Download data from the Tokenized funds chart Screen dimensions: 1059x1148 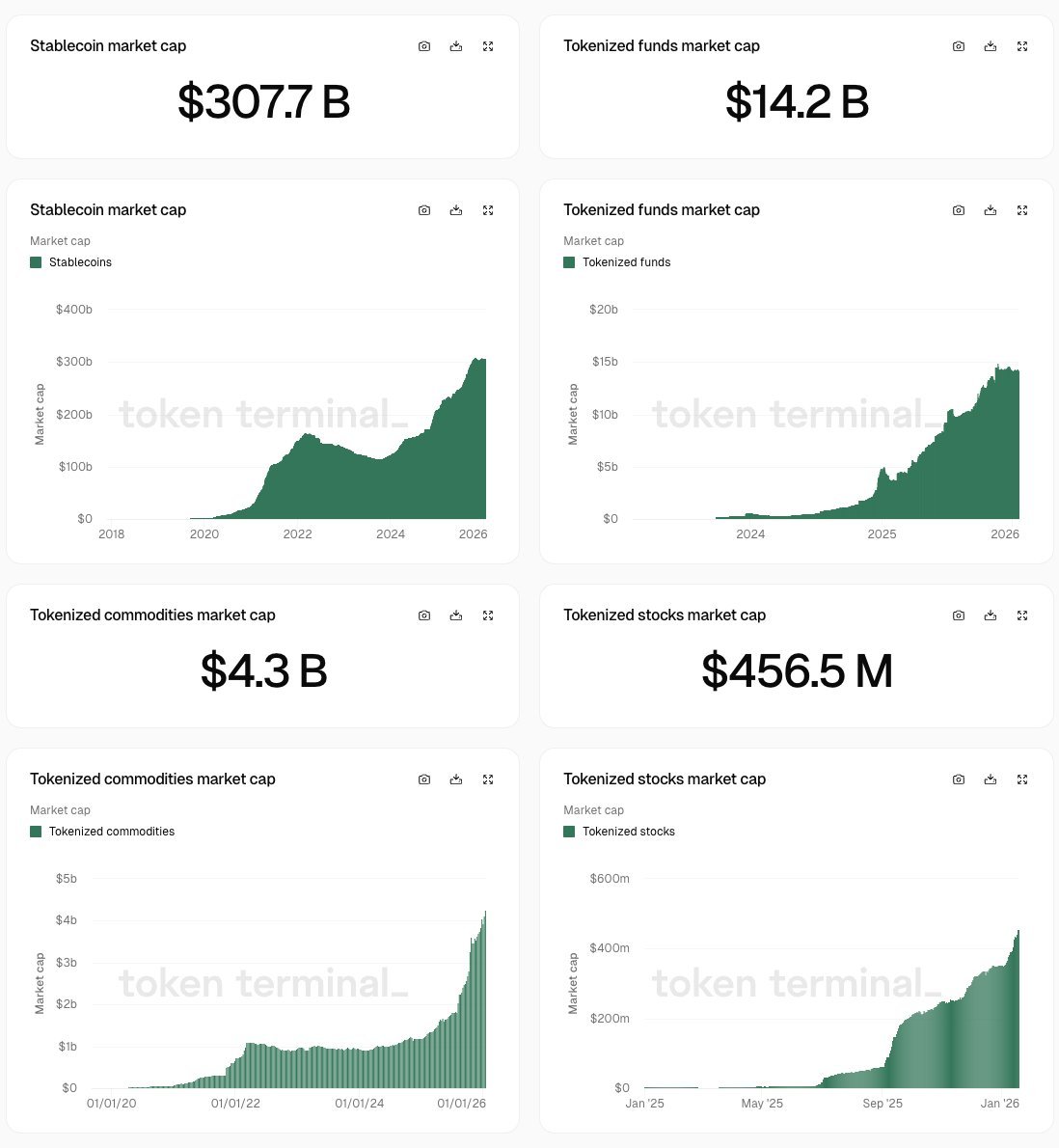click(x=991, y=209)
